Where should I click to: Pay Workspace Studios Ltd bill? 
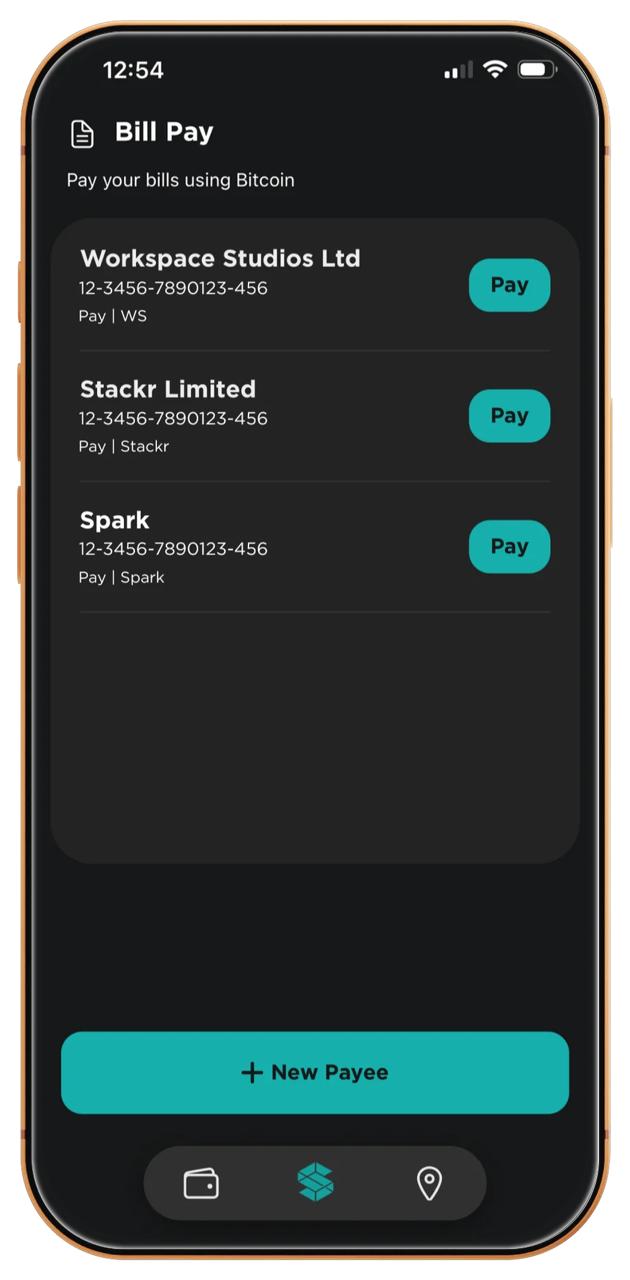click(x=509, y=285)
